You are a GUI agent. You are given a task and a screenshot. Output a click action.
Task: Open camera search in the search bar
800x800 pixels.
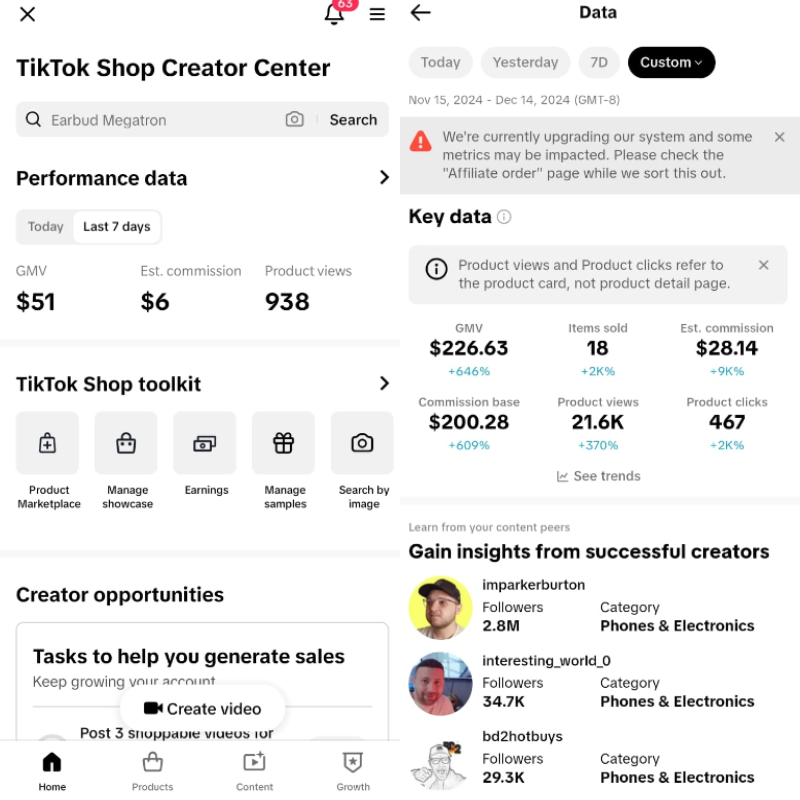[294, 120]
